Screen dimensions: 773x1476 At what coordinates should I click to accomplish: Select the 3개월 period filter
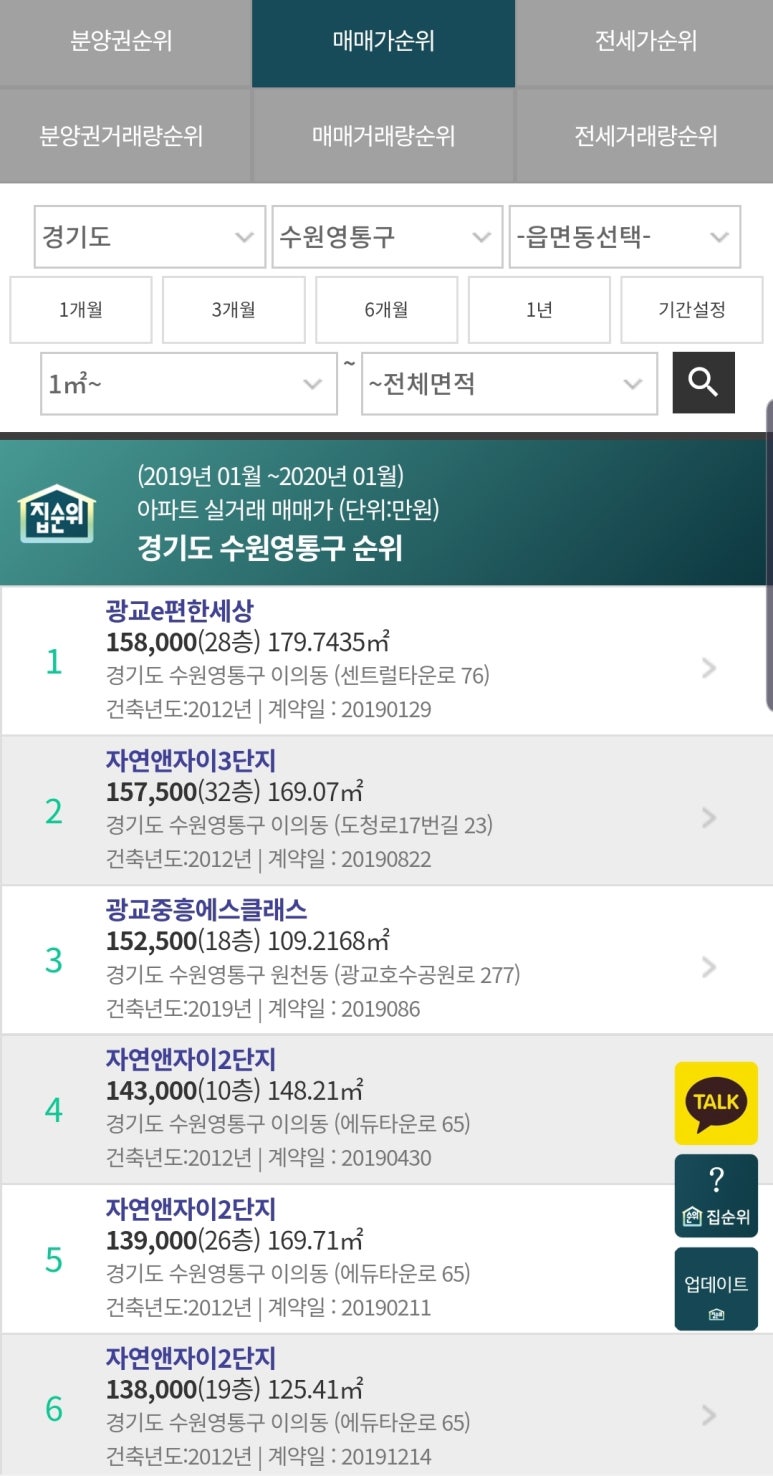click(x=233, y=310)
